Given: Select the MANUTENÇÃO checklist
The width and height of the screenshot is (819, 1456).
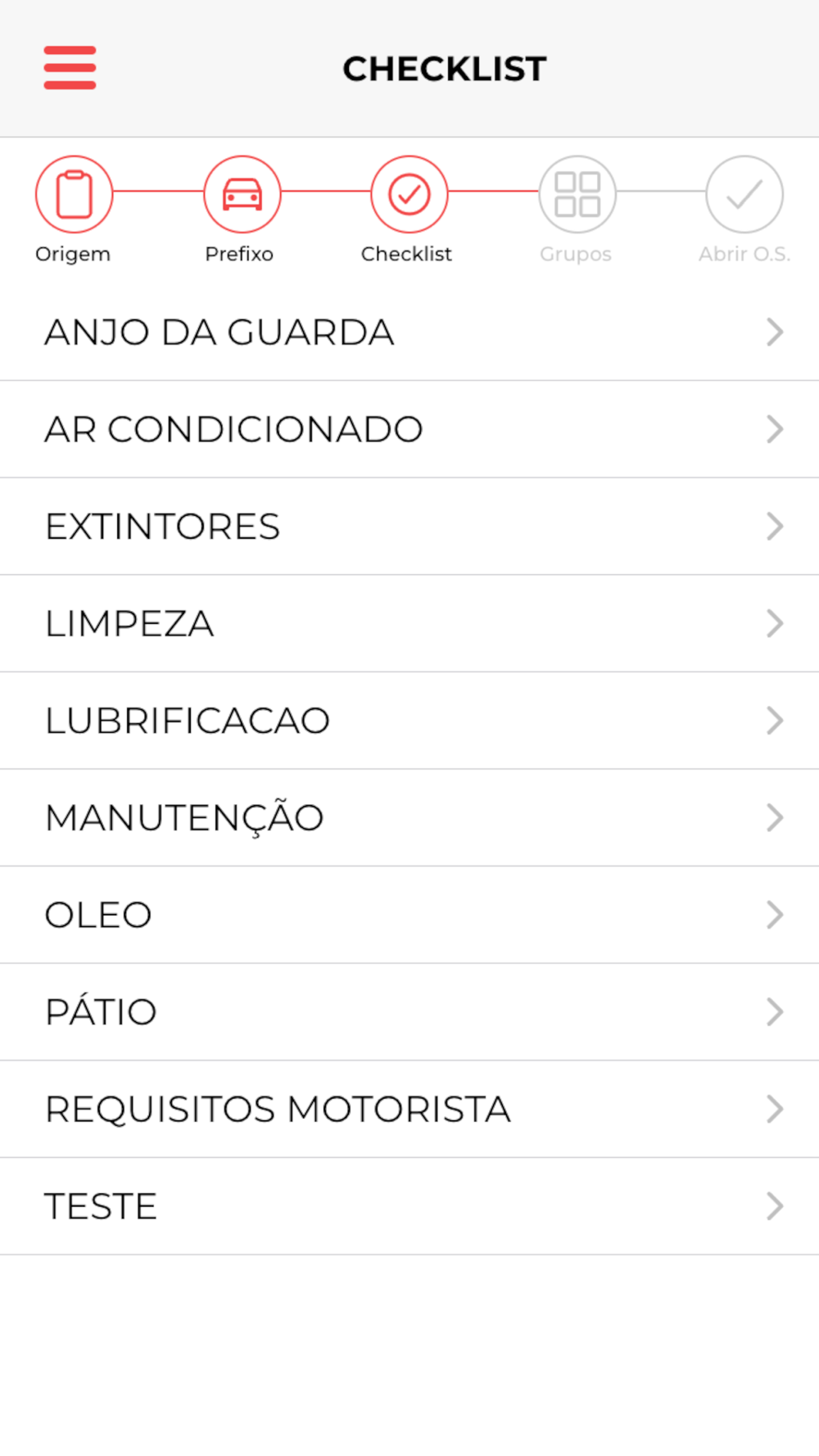Looking at the screenshot, I should coord(409,818).
